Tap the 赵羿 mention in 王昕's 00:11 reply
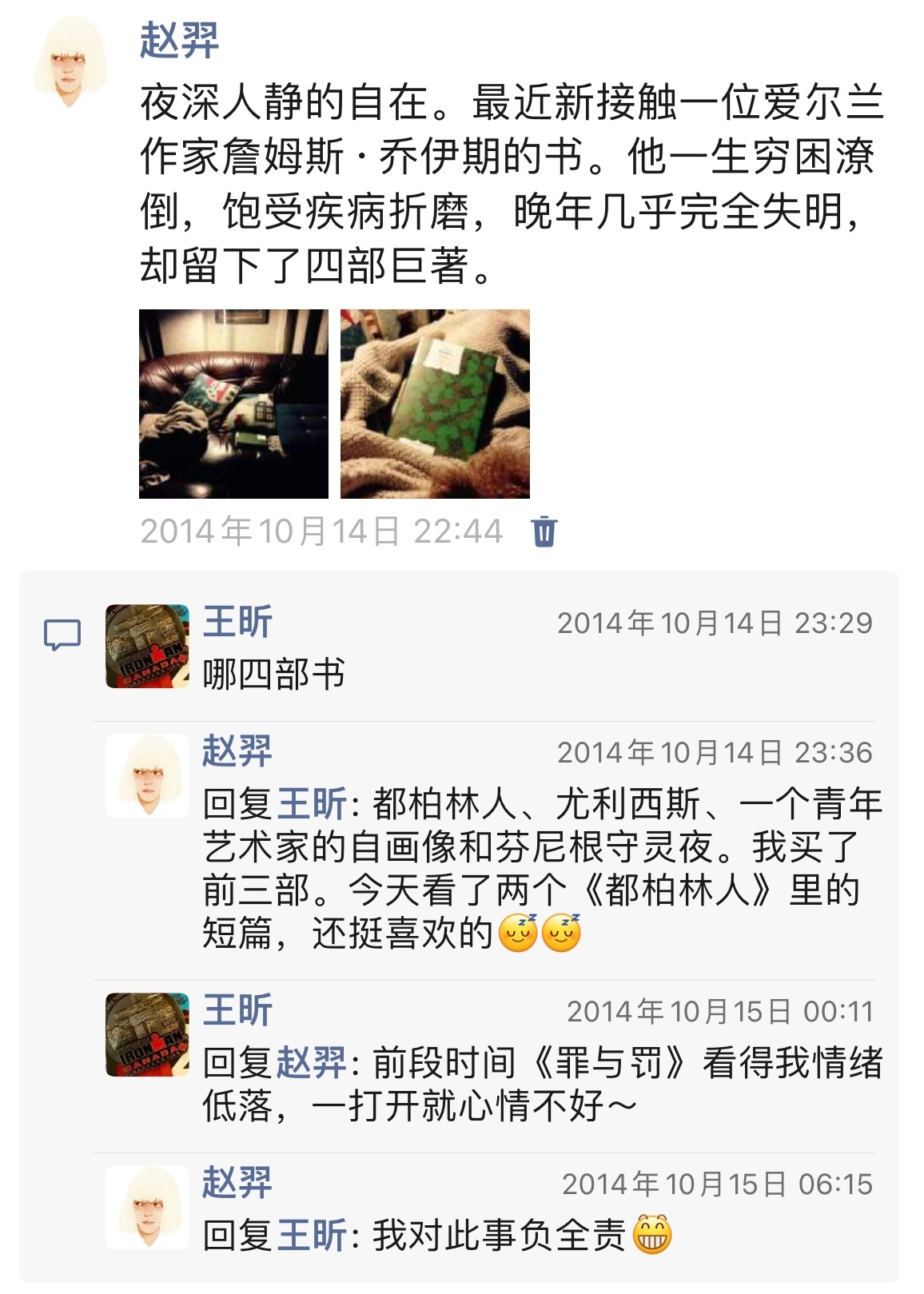Screen dimensions: 924x1294 tap(312, 1063)
